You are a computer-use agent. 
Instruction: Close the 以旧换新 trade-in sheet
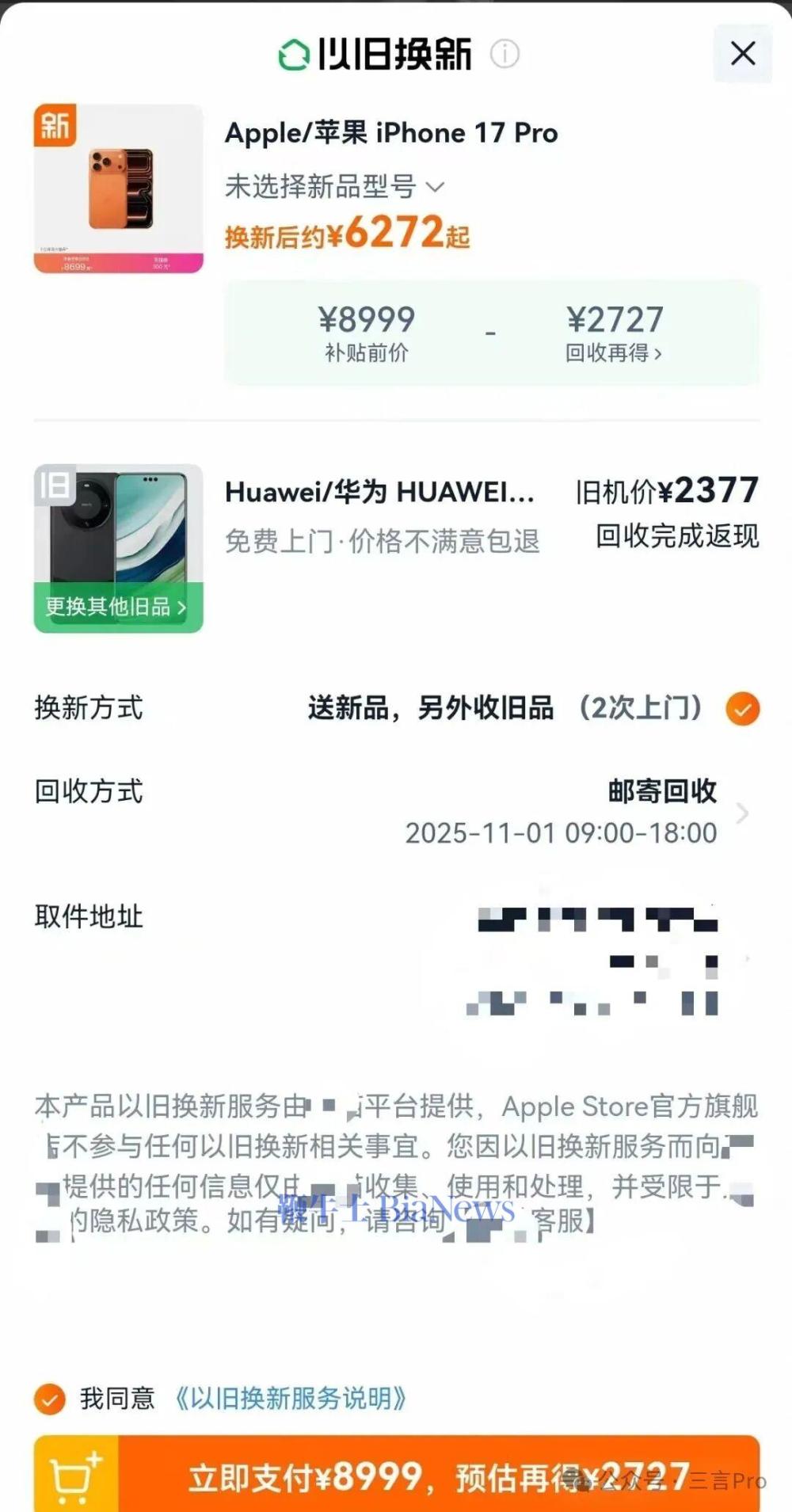click(x=742, y=54)
